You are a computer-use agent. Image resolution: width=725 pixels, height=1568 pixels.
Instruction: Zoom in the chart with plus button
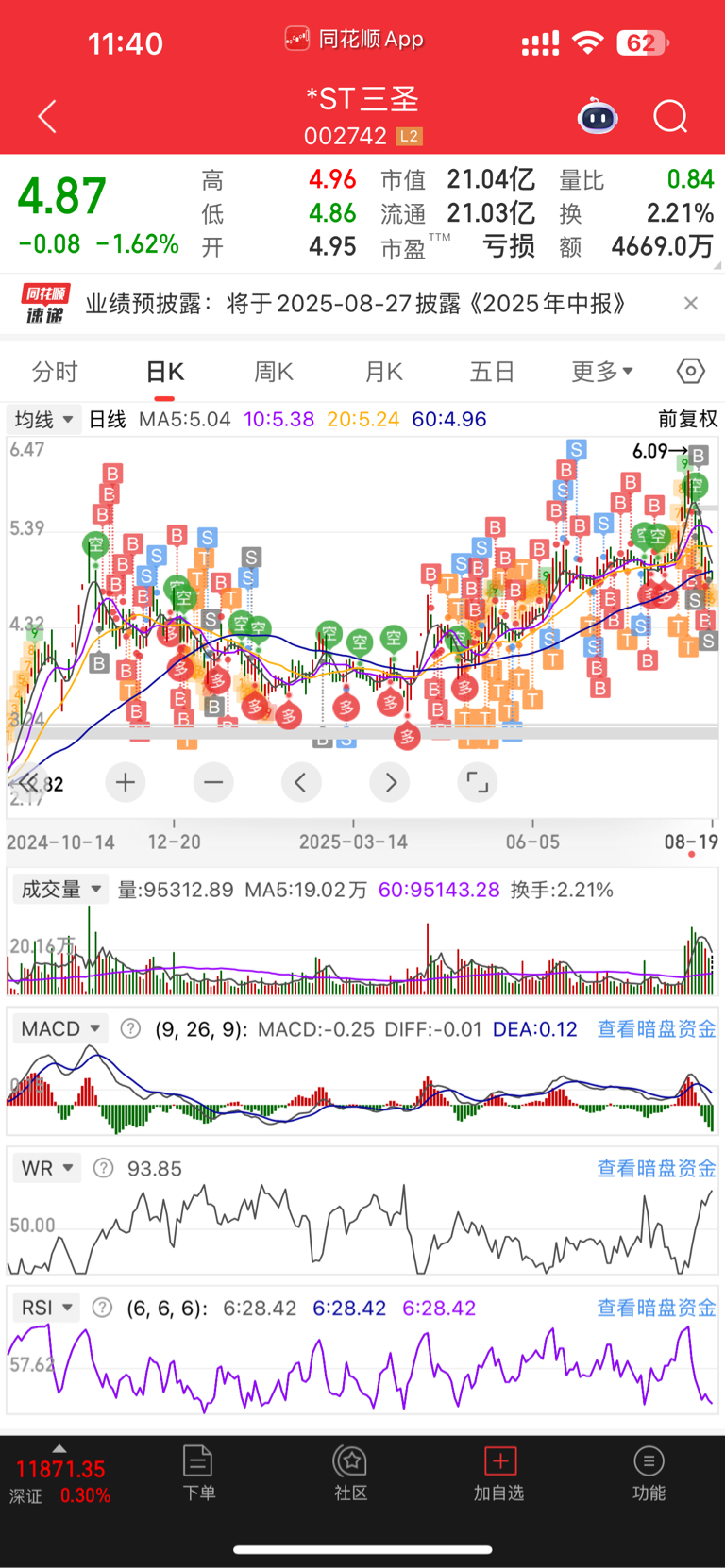126,782
